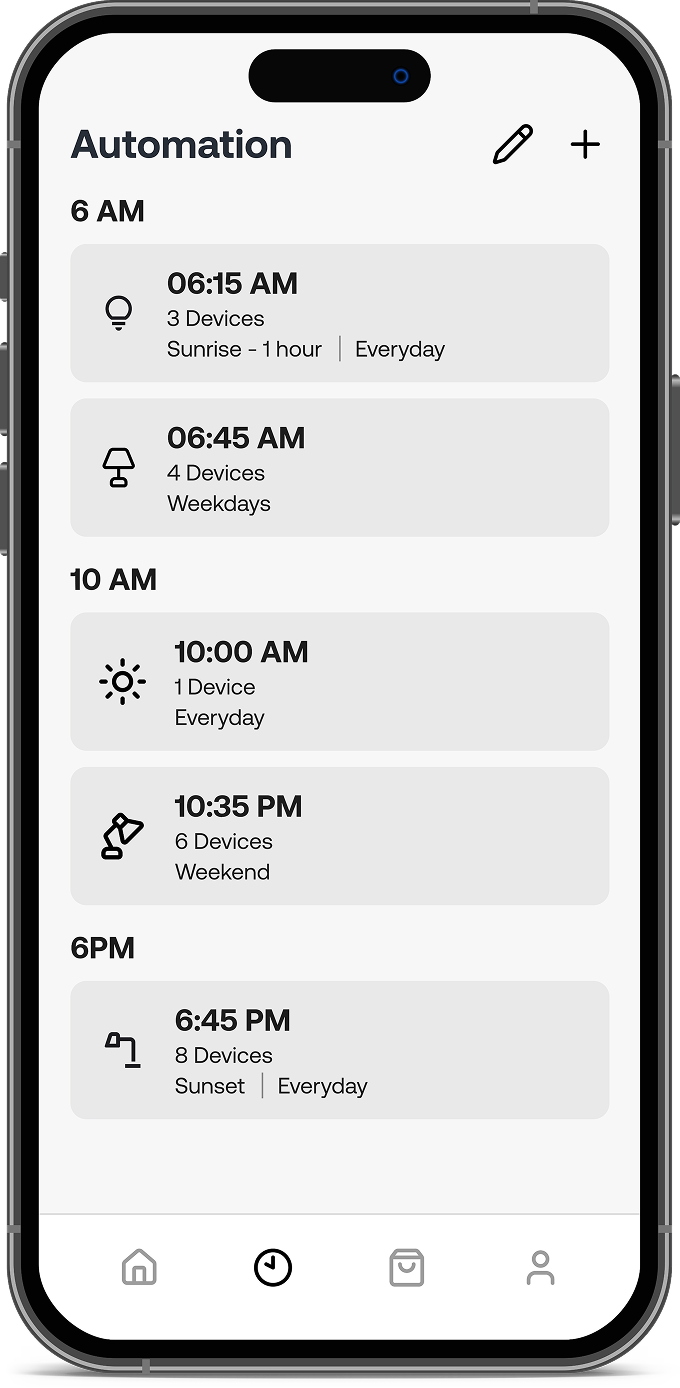The width and height of the screenshot is (680, 1388).
Task: Open the 06:15 AM automation card
Action: tap(339, 313)
